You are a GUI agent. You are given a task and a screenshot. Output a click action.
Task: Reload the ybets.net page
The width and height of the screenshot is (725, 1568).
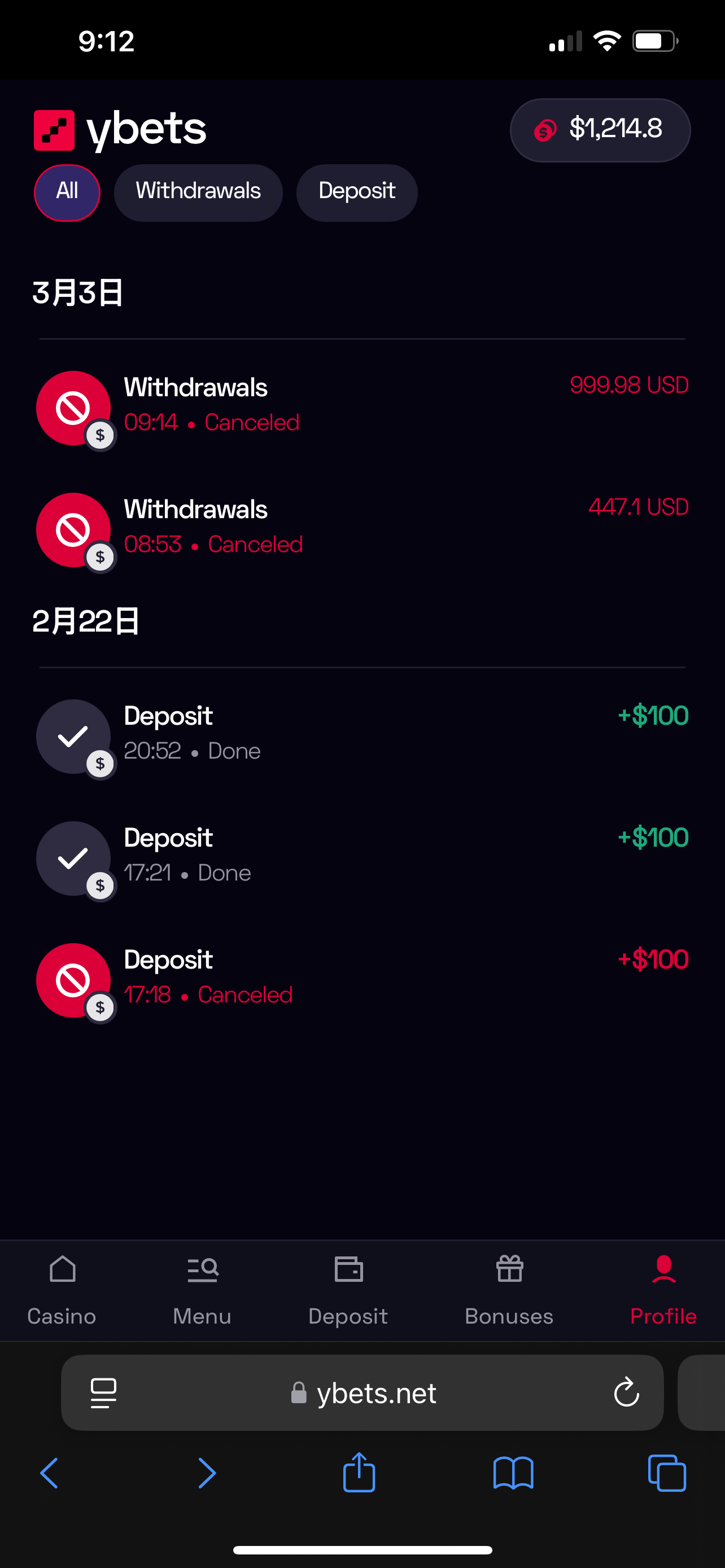coord(626,1392)
